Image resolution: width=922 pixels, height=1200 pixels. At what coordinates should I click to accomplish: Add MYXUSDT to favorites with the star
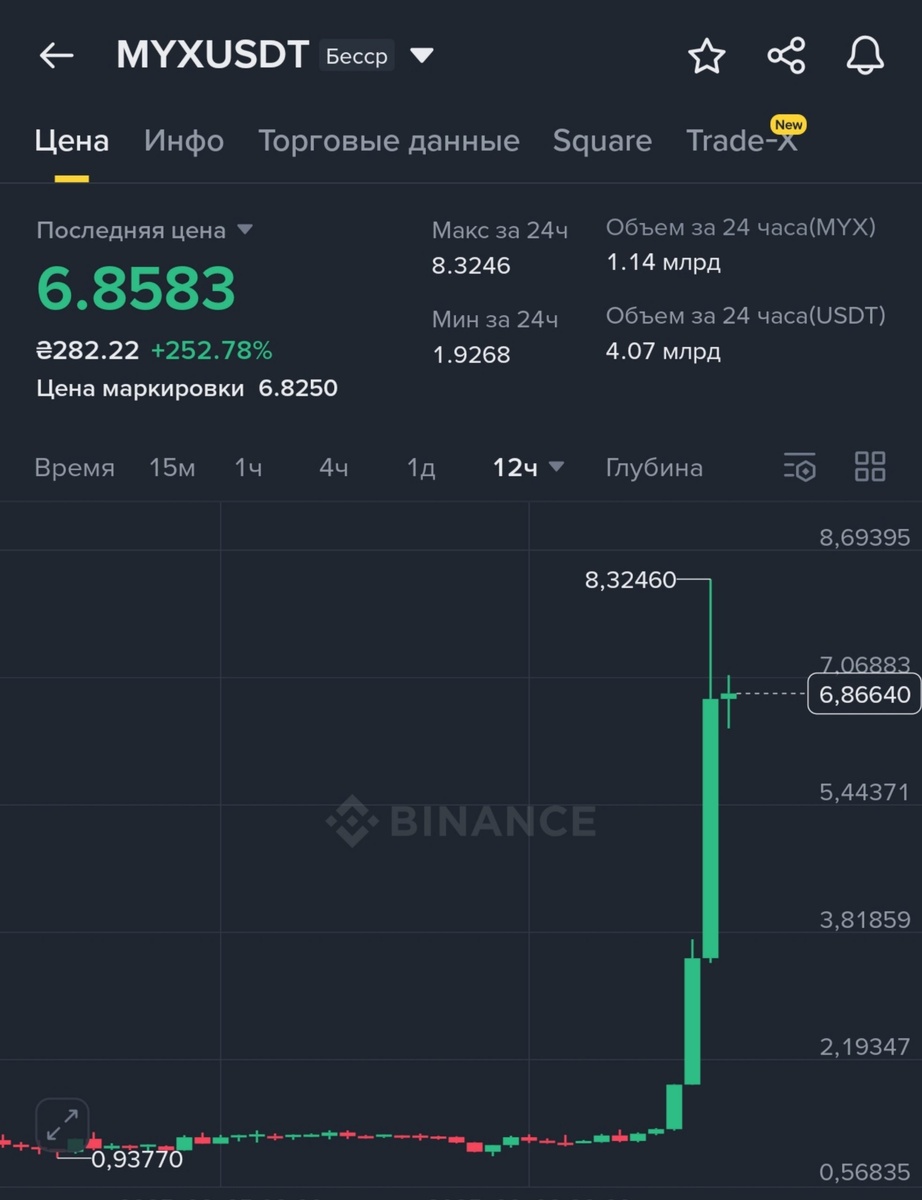[706, 56]
